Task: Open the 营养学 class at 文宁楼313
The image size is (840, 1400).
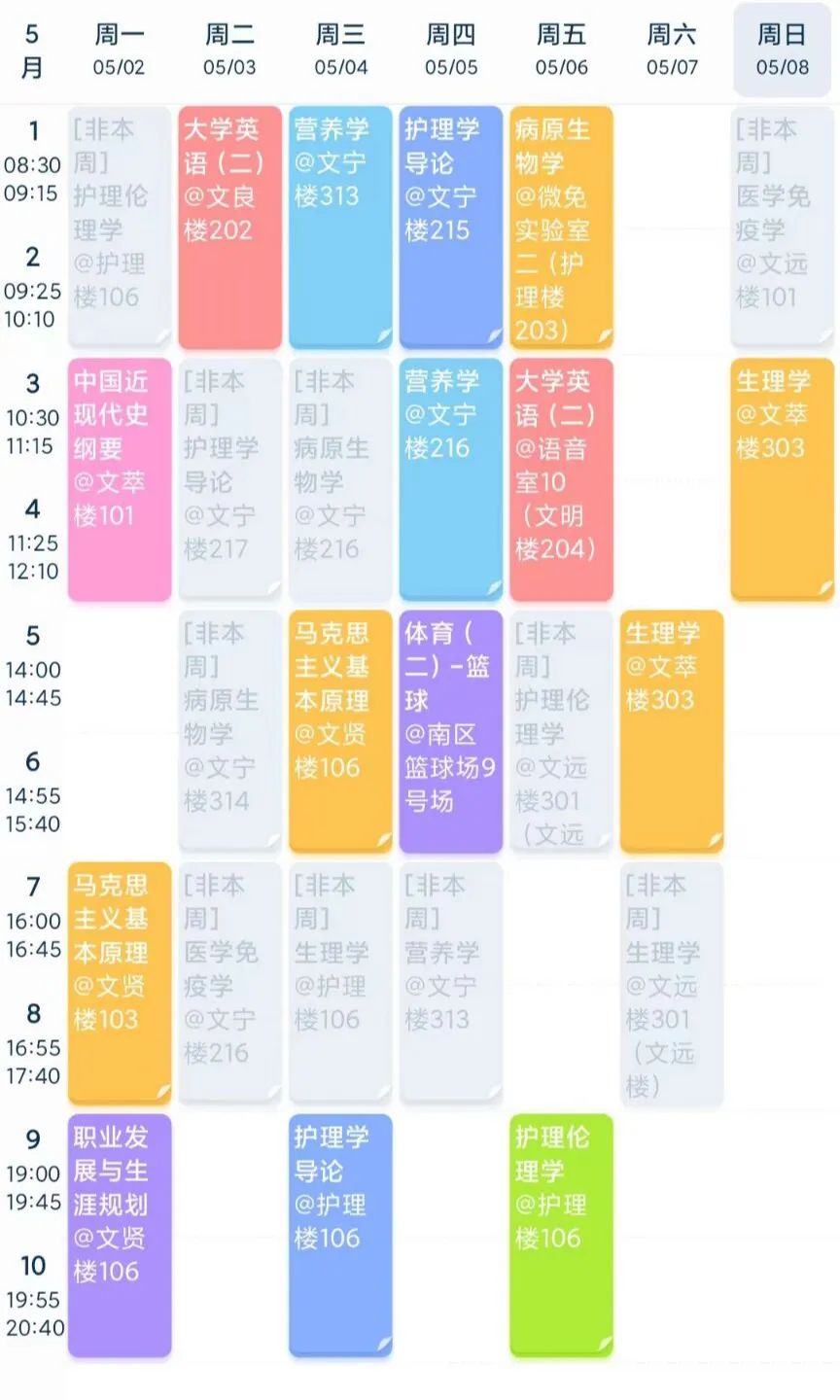Action: (x=340, y=227)
